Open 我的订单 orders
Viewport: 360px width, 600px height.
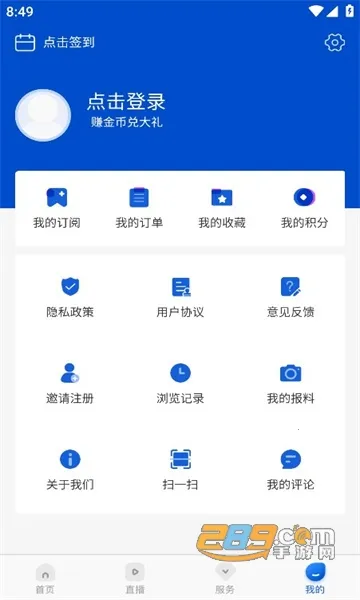click(x=139, y=208)
